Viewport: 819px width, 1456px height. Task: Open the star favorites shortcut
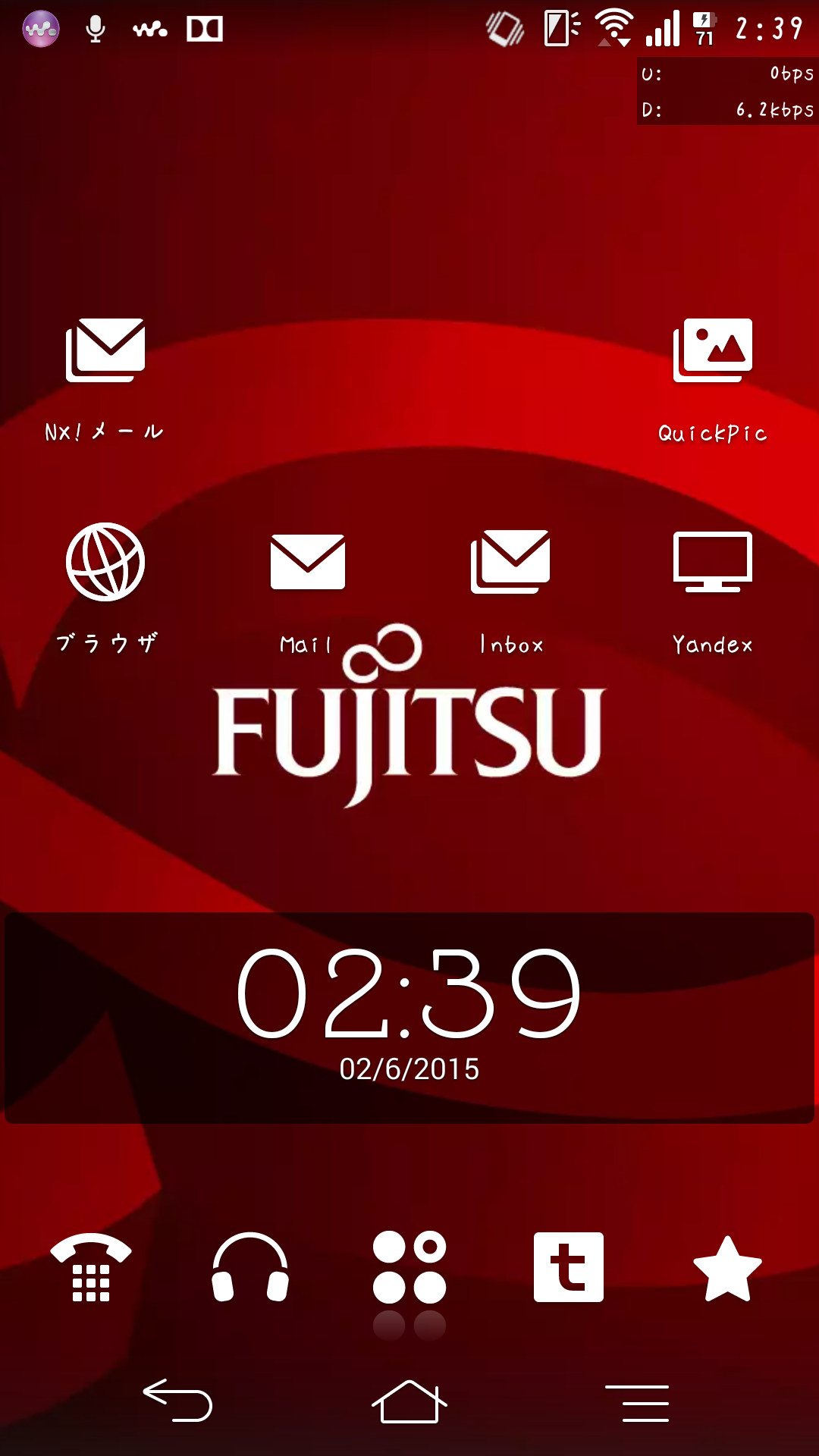coord(728,1269)
